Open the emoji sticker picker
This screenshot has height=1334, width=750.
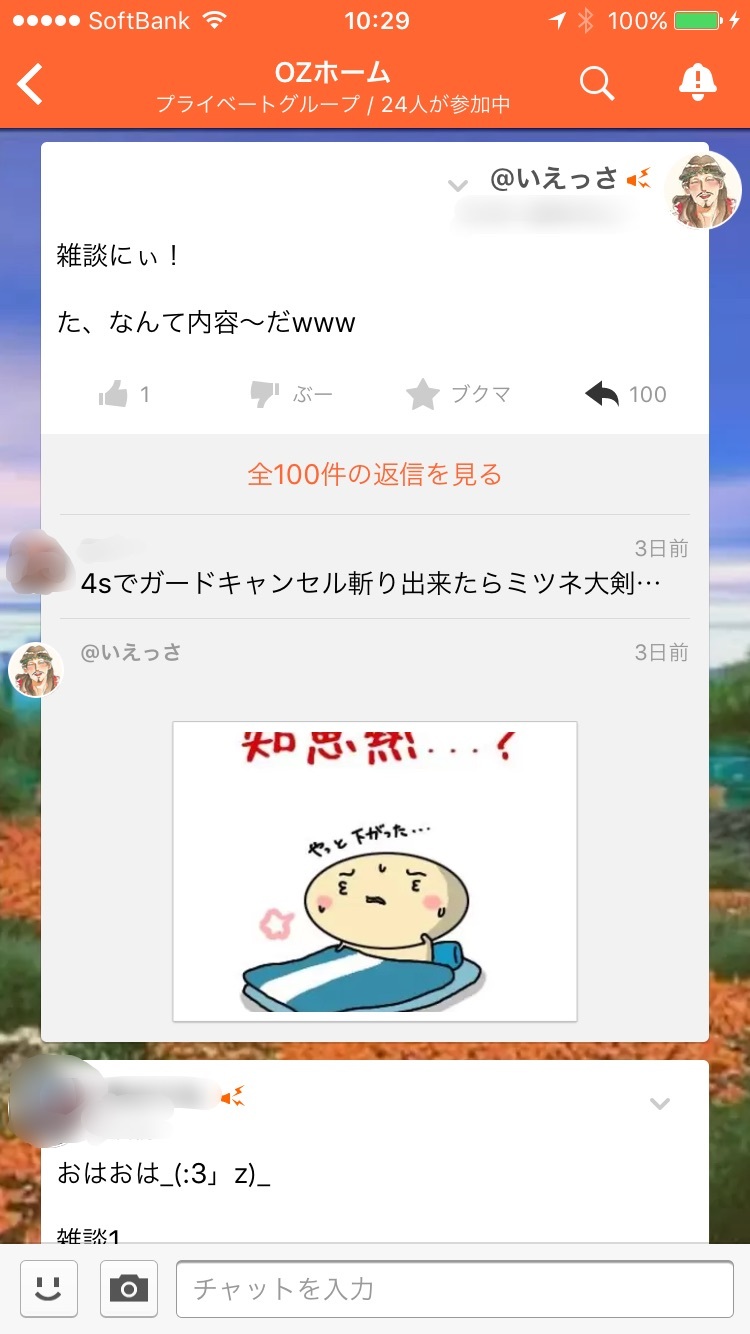pyautogui.click(x=49, y=1288)
